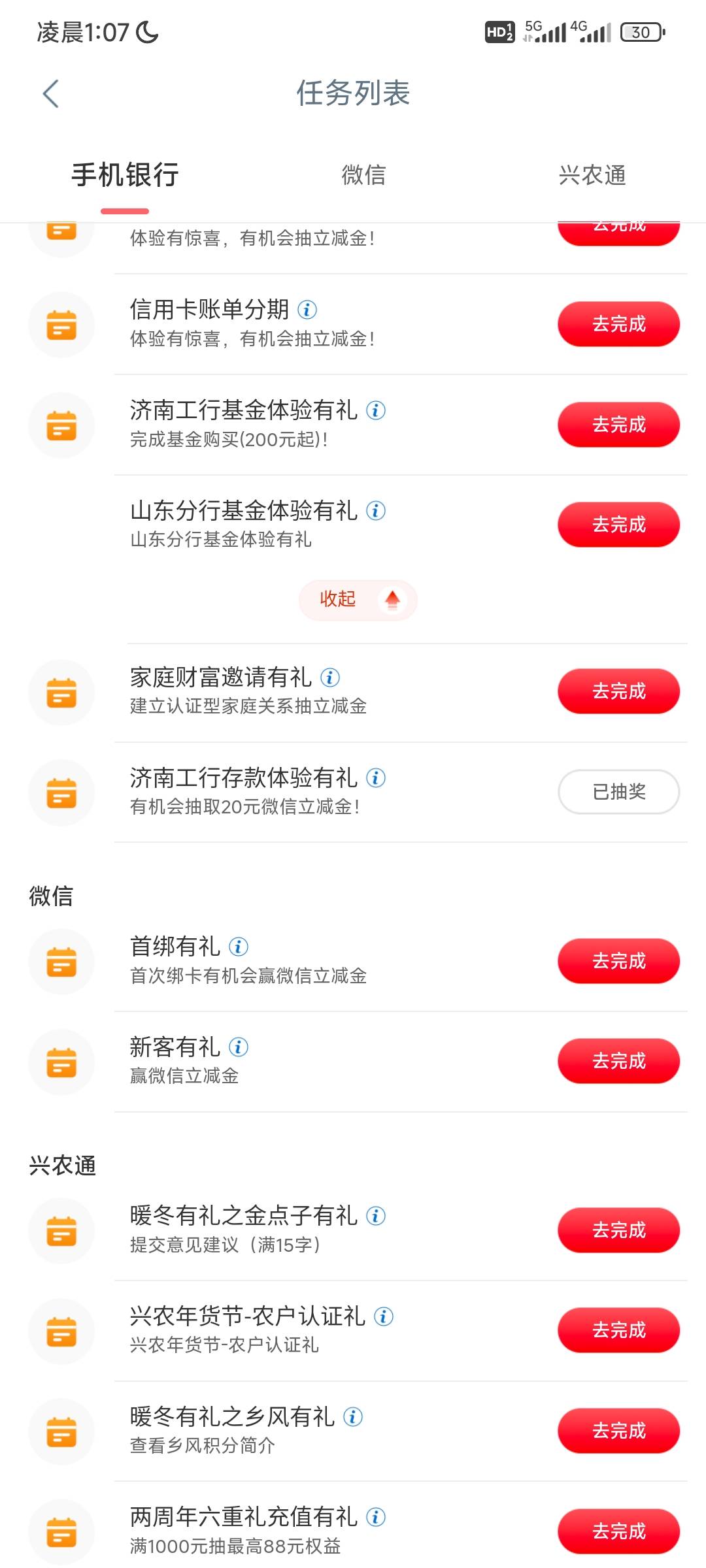The width and height of the screenshot is (706, 1568).
Task: Open info icon next to 两周年六重礼充值有礼
Action: (376, 1517)
